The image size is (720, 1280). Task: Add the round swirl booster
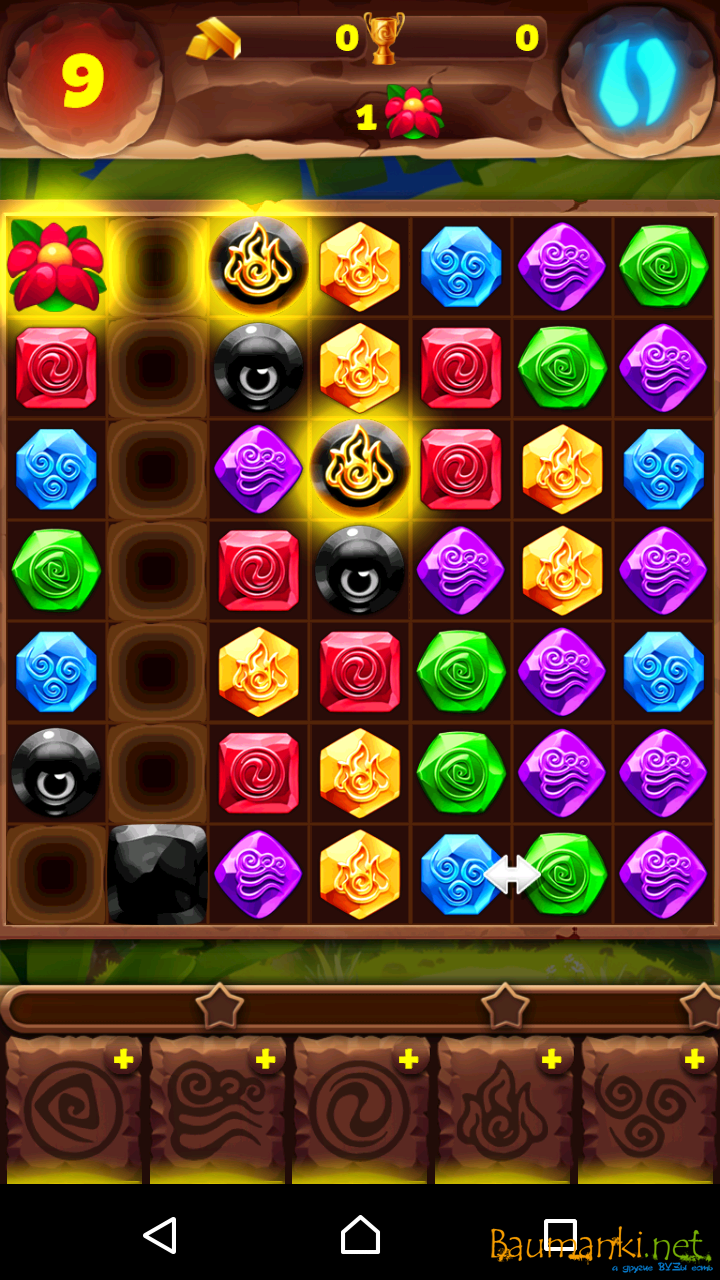pyautogui.click(x=409, y=1060)
